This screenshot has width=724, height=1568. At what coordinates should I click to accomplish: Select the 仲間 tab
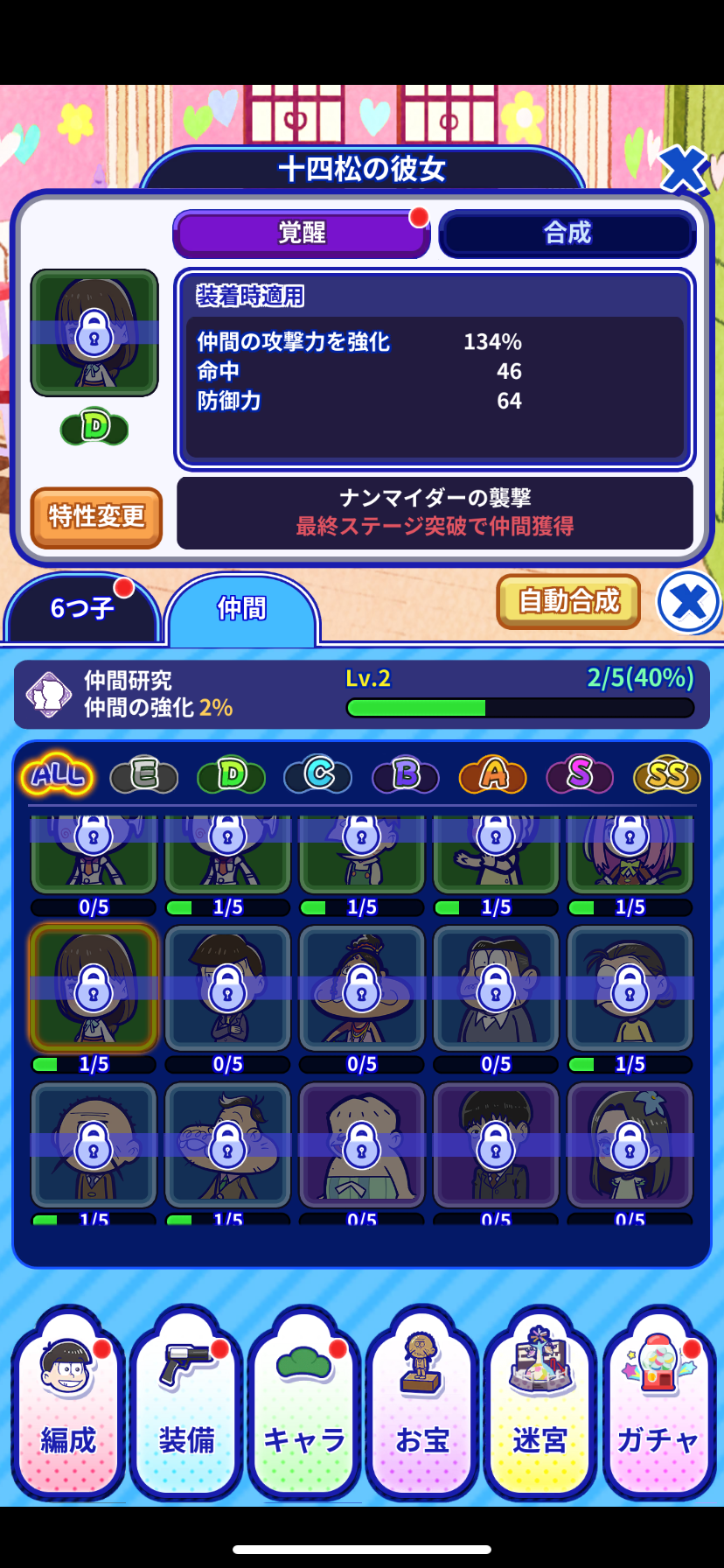(242, 608)
